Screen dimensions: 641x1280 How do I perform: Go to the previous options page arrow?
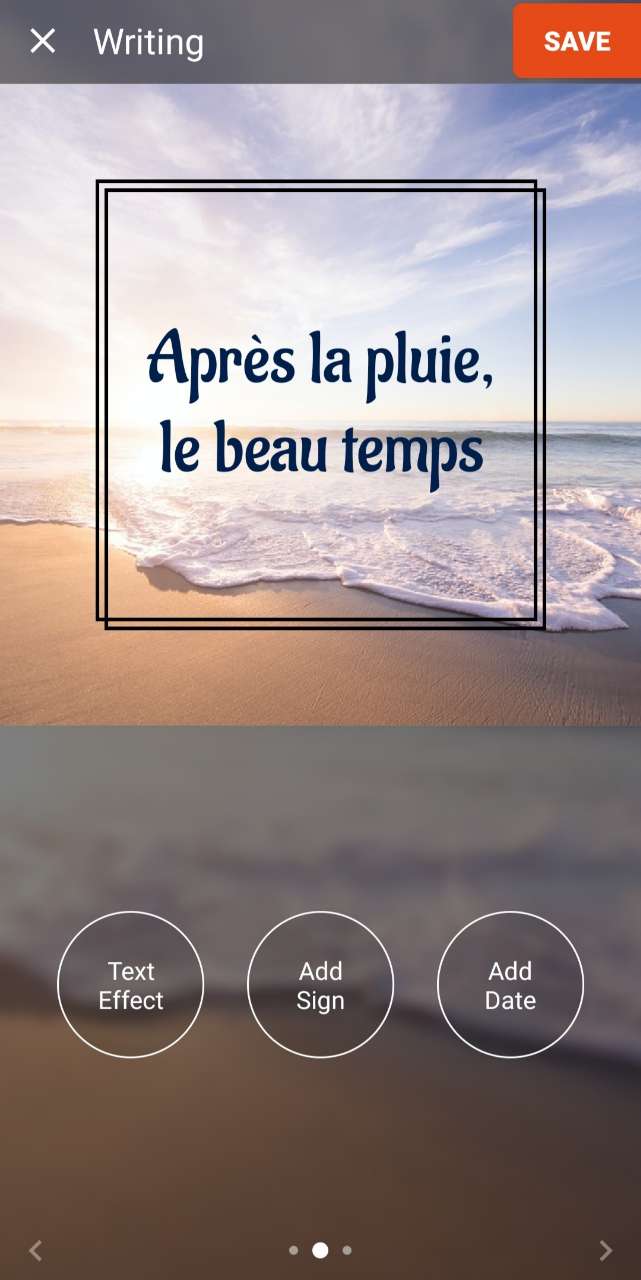click(x=36, y=1250)
